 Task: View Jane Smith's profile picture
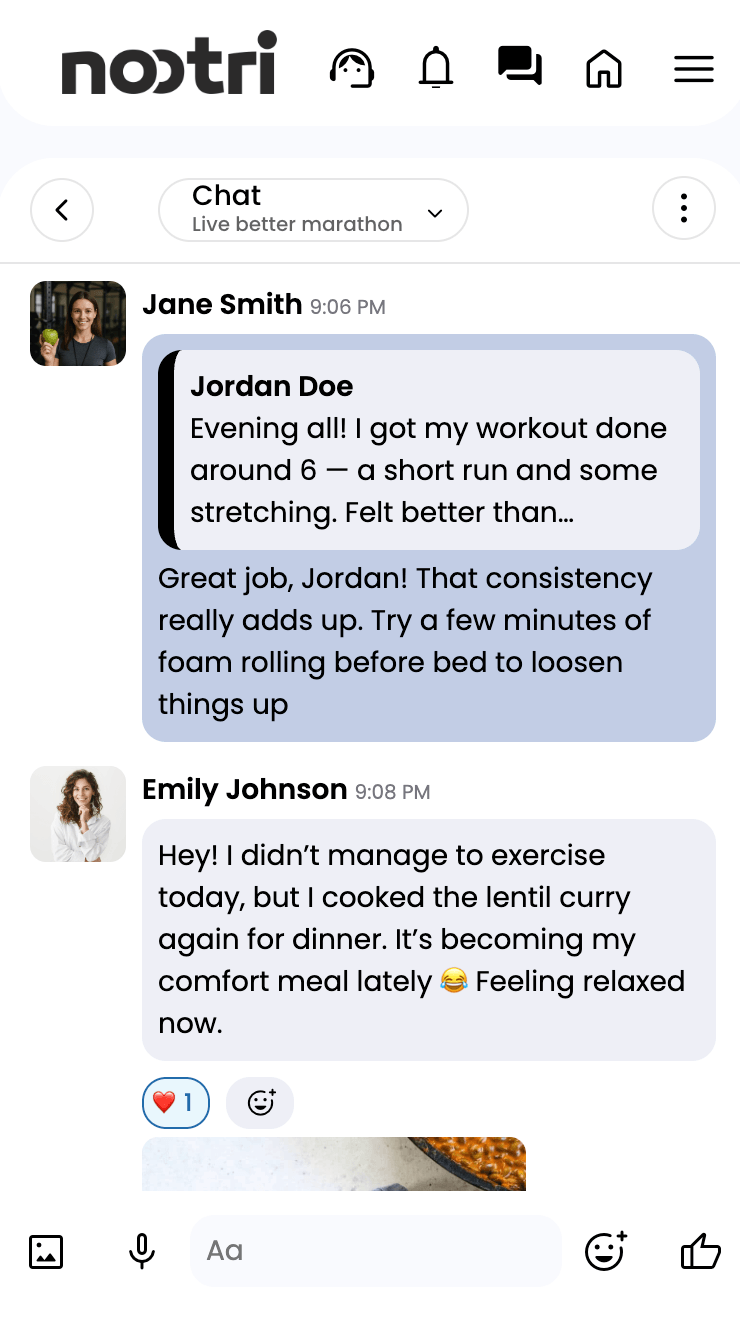pos(78,323)
